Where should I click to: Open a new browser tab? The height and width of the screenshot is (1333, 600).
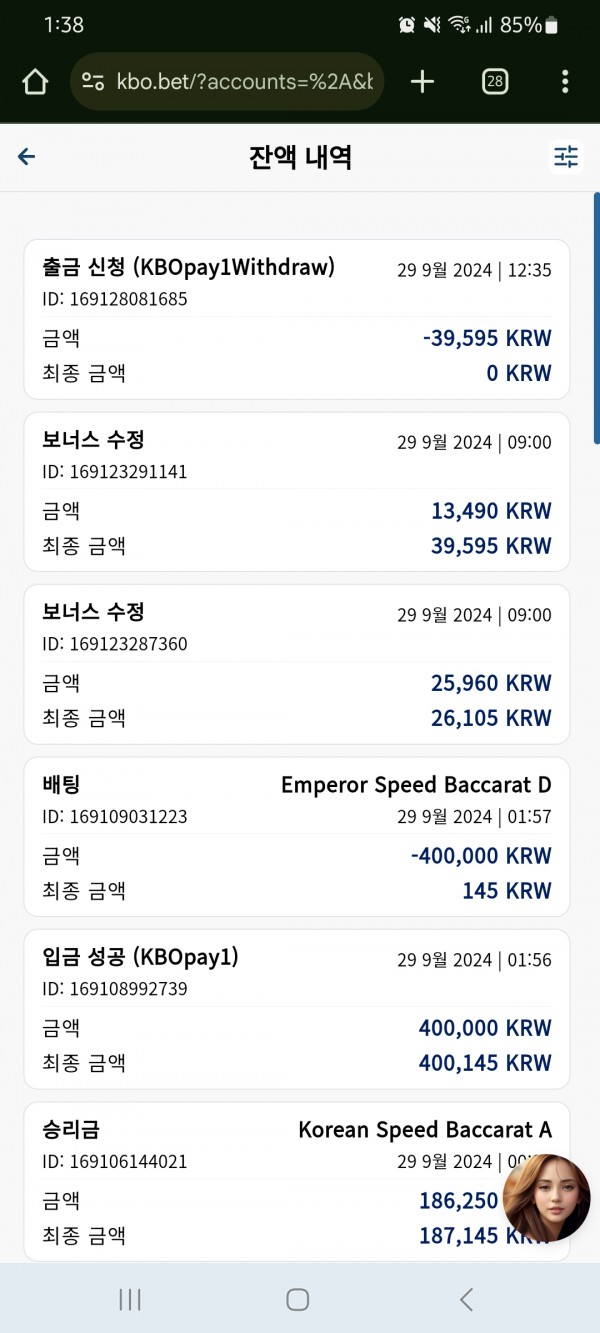point(423,82)
